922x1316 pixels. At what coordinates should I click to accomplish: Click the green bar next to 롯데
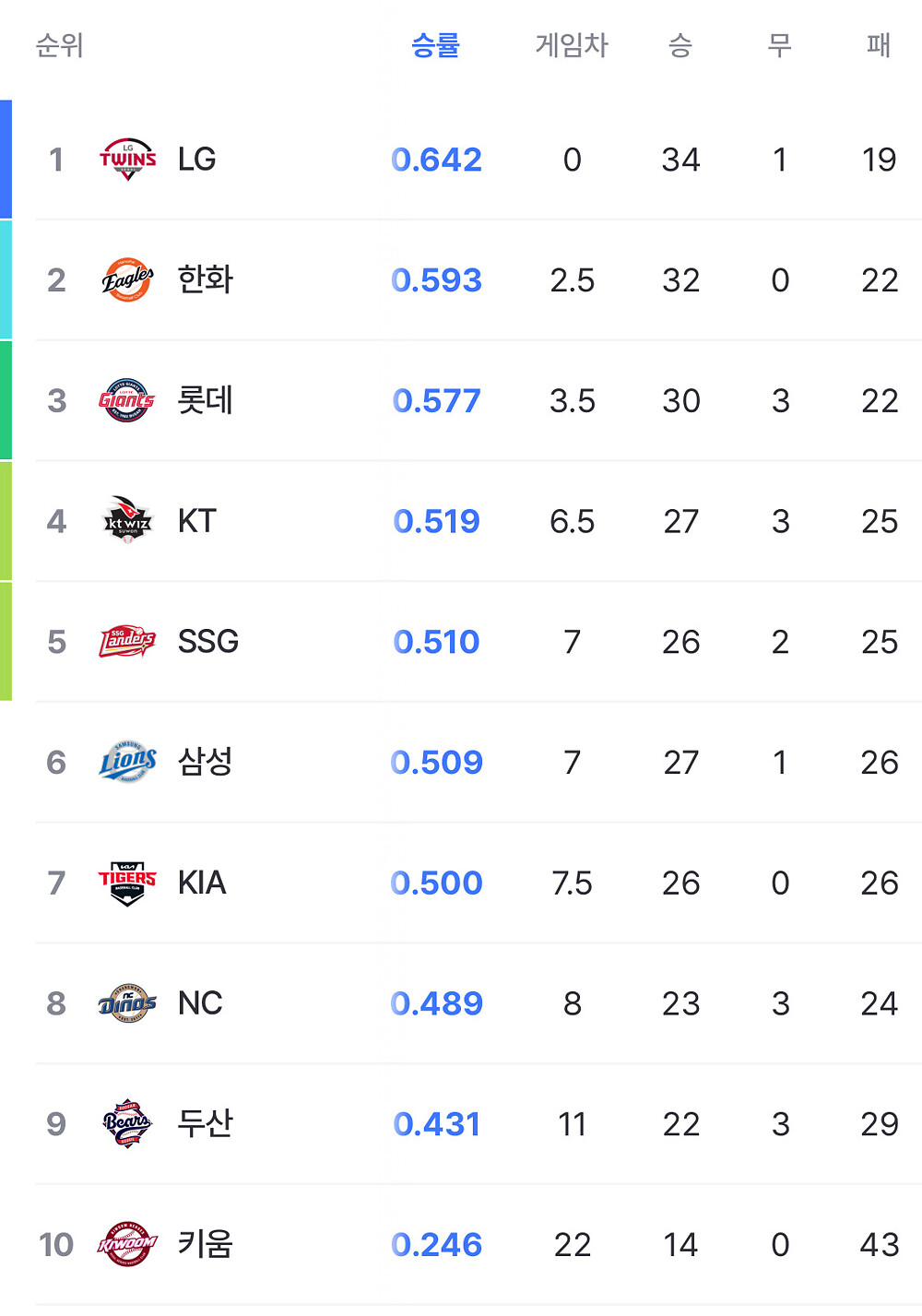[x=6, y=400]
